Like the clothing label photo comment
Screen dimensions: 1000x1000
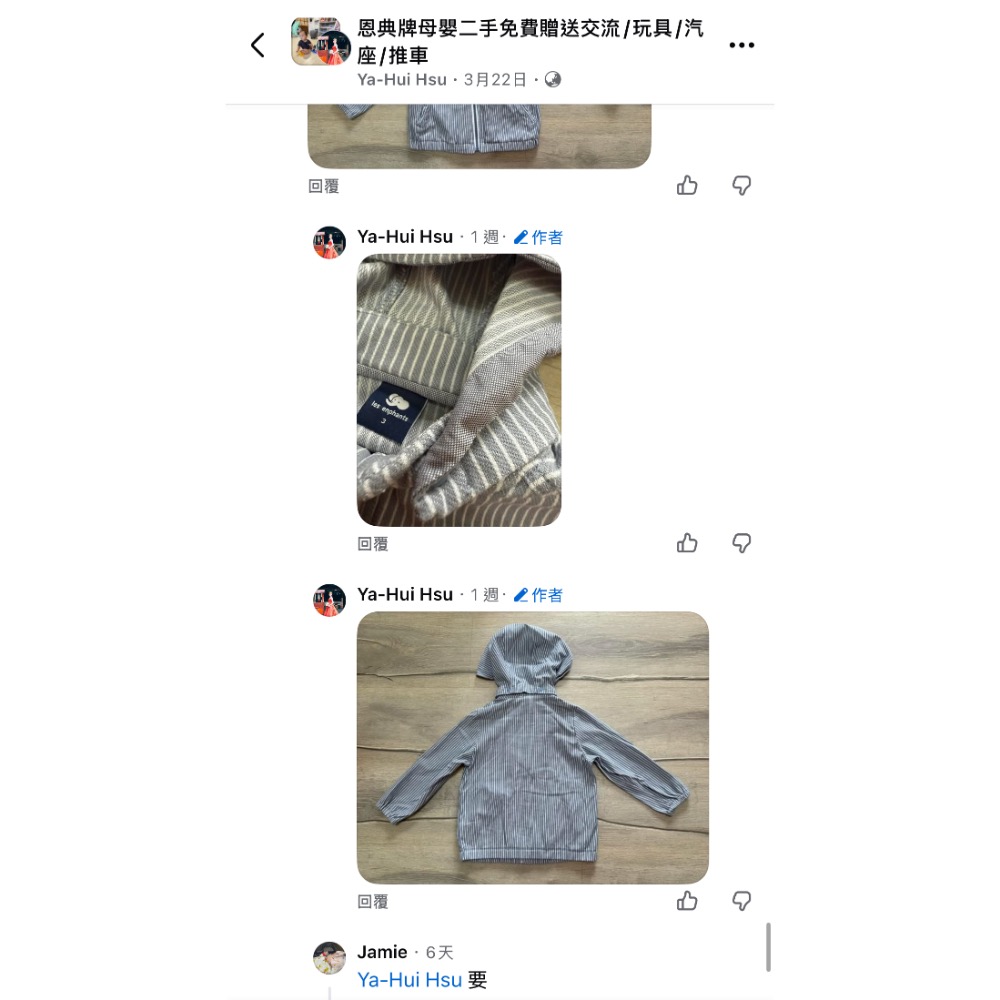coord(687,543)
